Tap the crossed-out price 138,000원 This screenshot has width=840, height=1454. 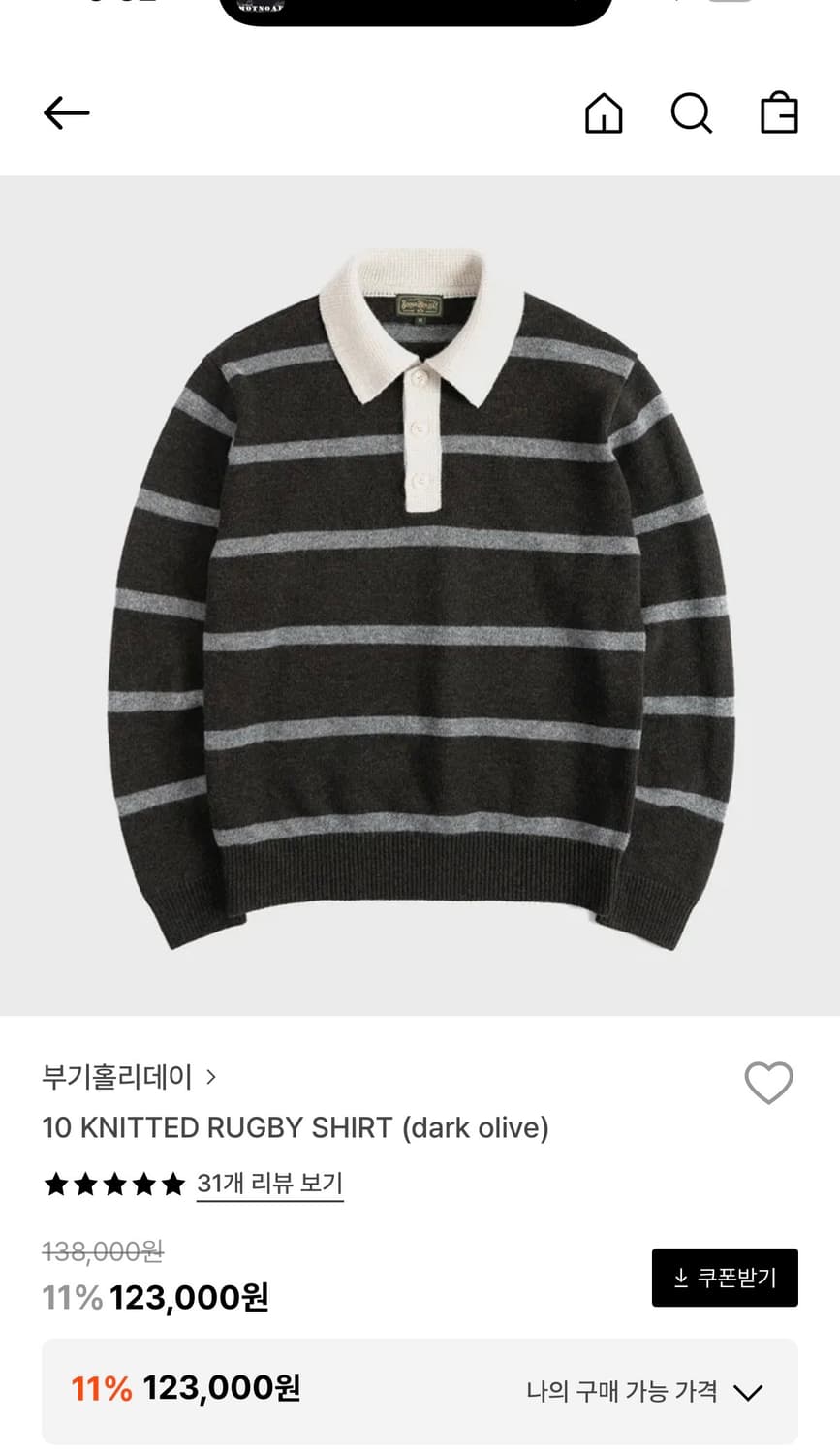[103, 1251]
